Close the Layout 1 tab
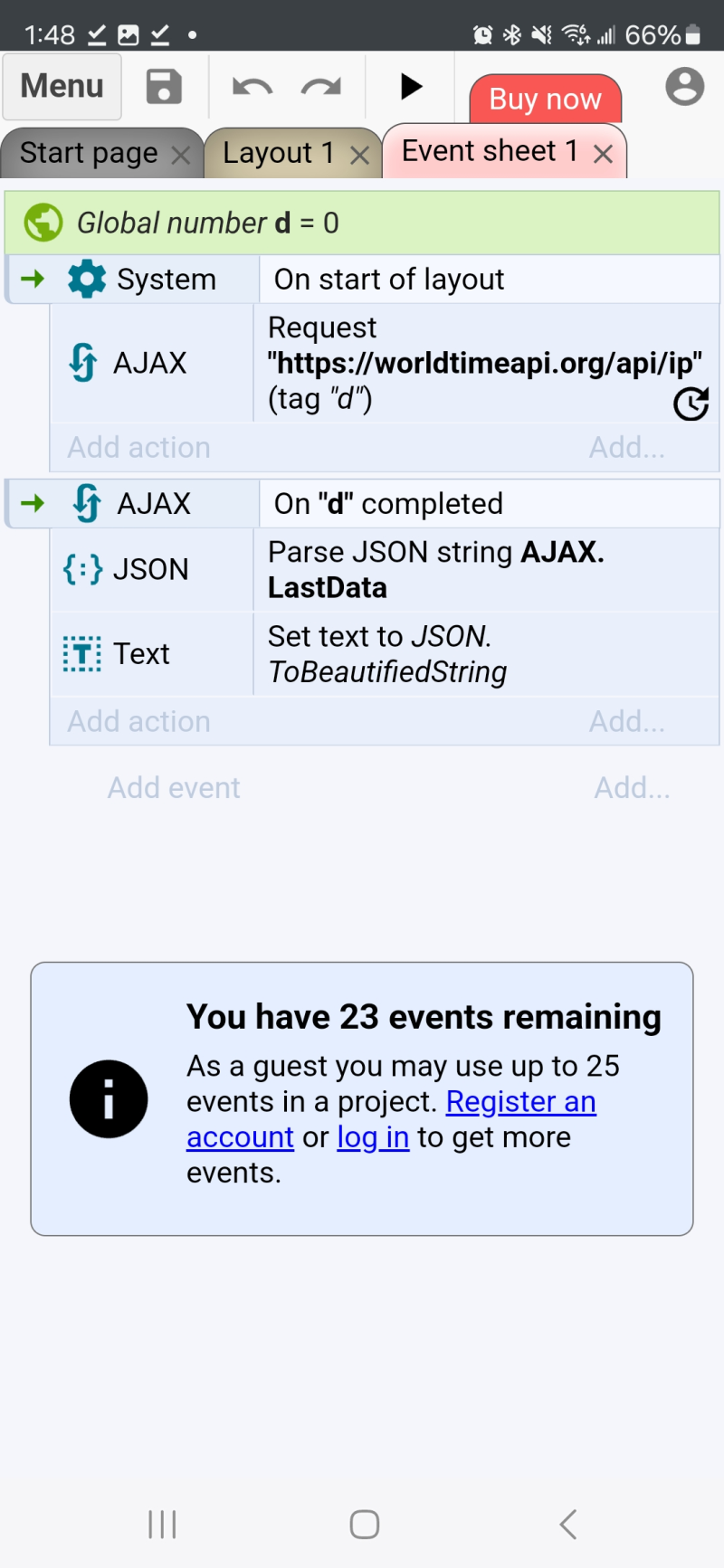The height and width of the screenshot is (1568, 724). 359,155
